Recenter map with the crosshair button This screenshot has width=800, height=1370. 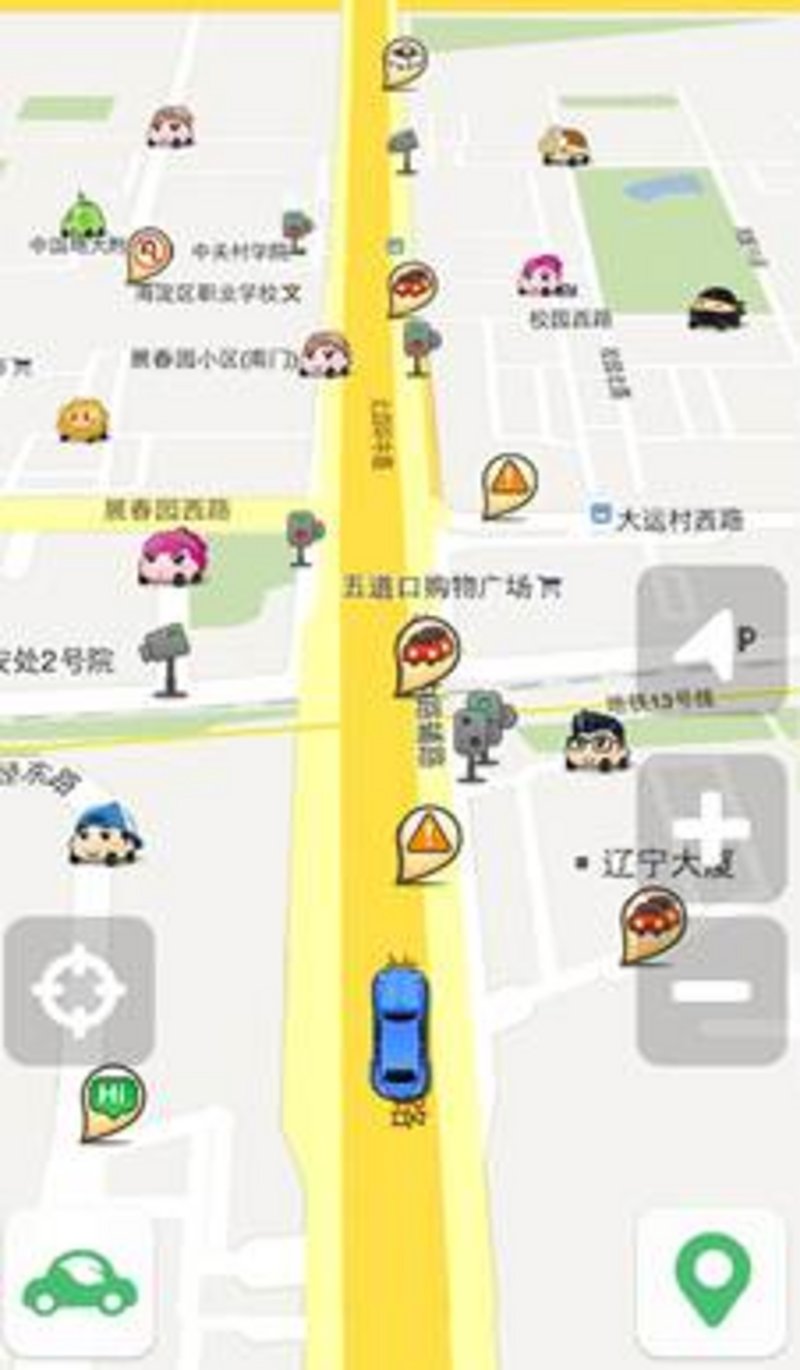[x=79, y=991]
